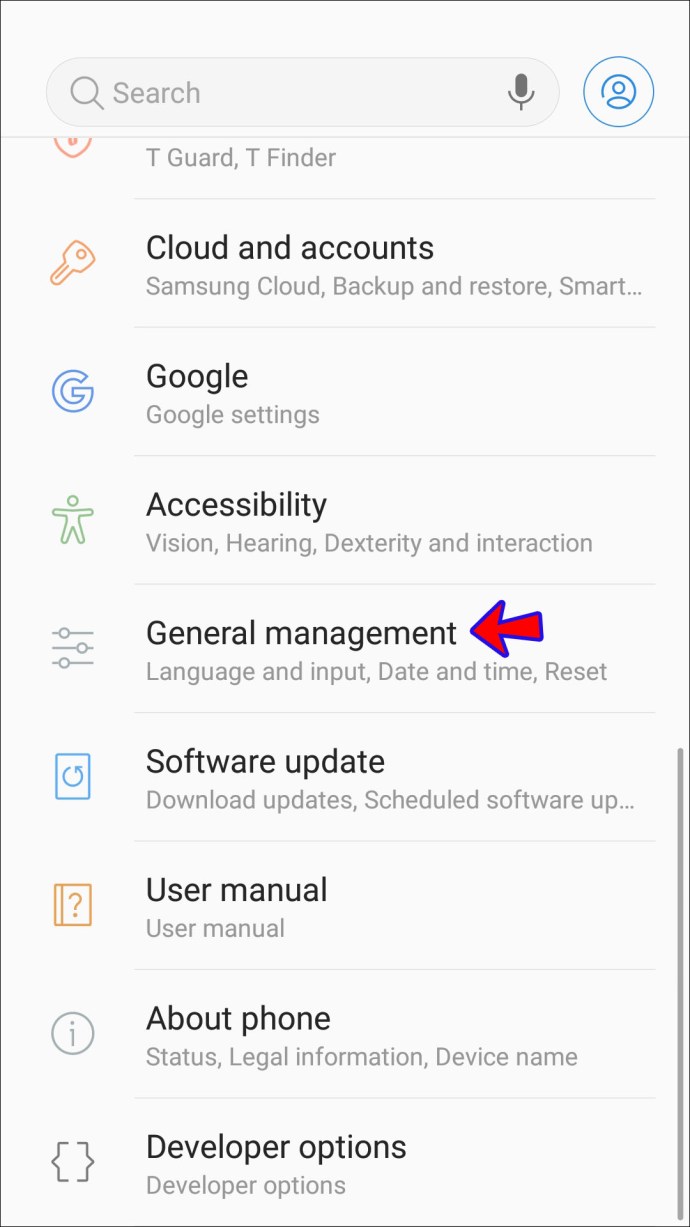This screenshot has width=690, height=1227.
Task: Open the account profile icon
Action: coord(619,92)
